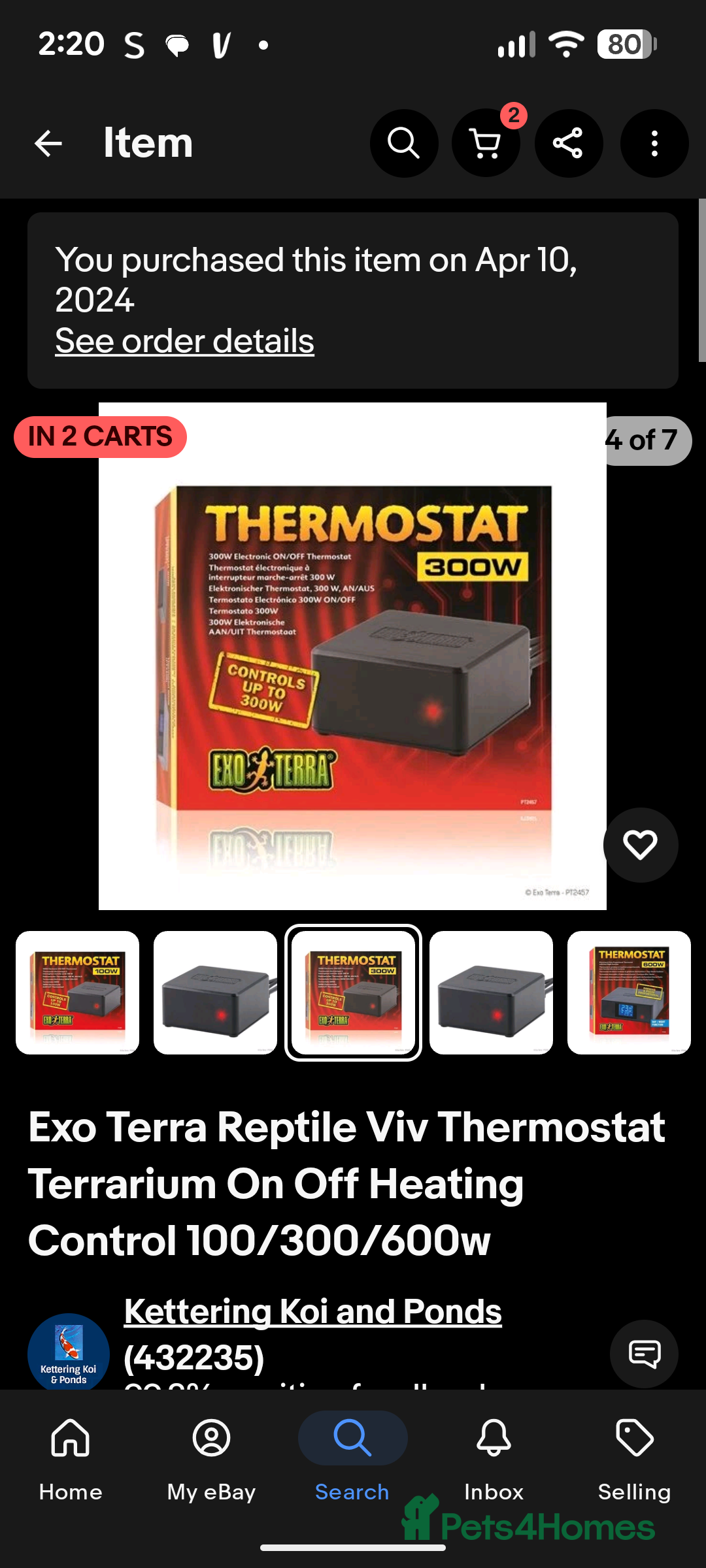This screenshot has height=1568, width=706.
Task: Tap See order details link
Action: coord(184,341)
